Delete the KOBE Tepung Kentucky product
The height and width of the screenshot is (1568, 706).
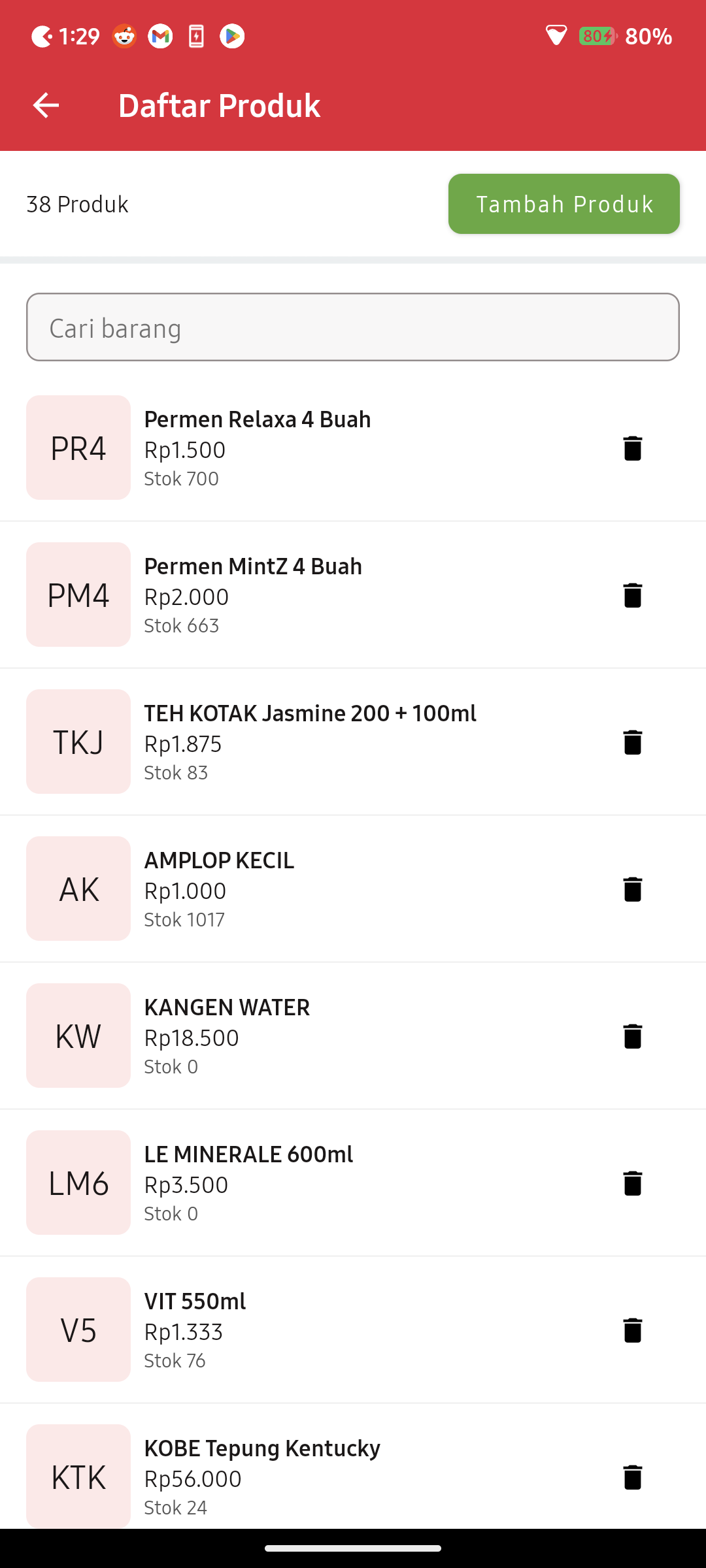pos(631,1477)
